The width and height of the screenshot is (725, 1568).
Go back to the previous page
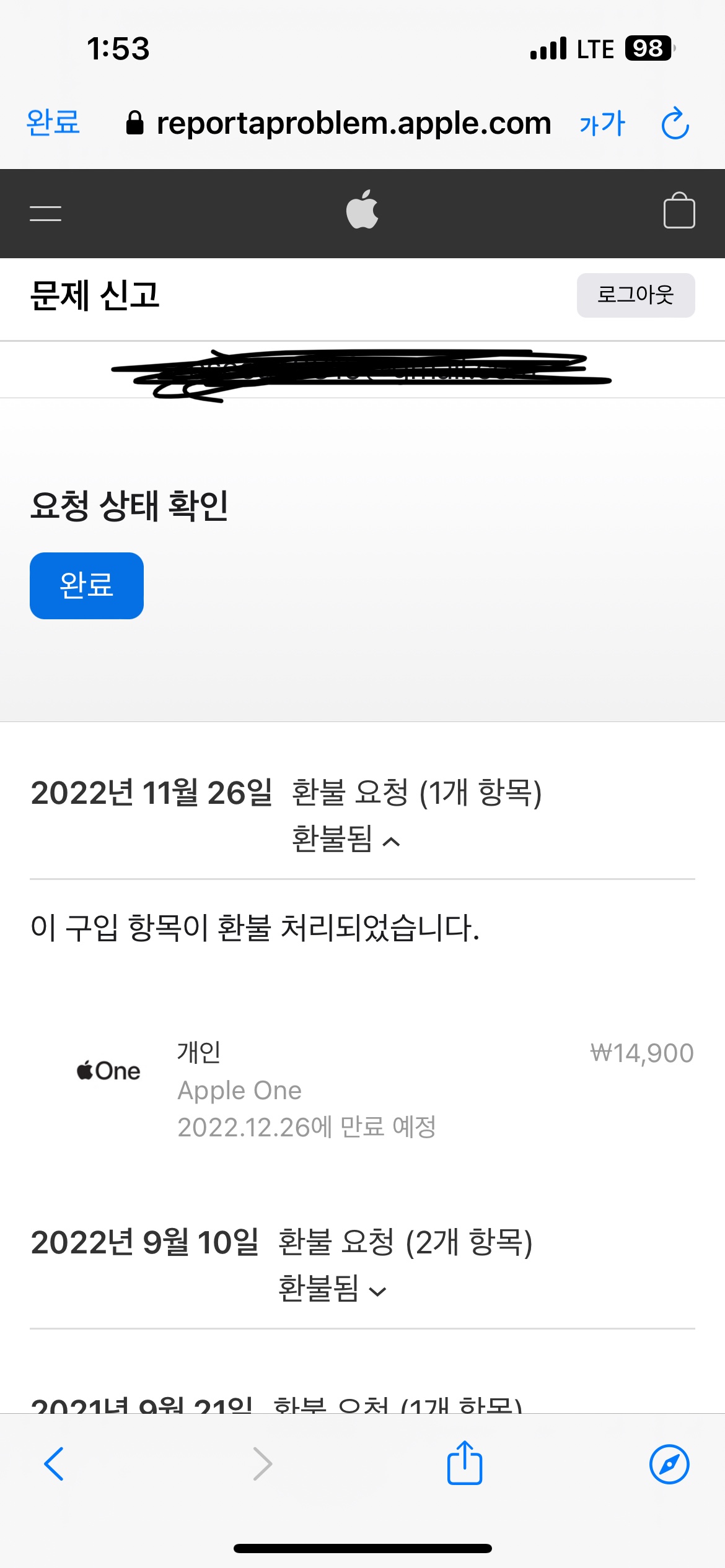coord(55,1464)
